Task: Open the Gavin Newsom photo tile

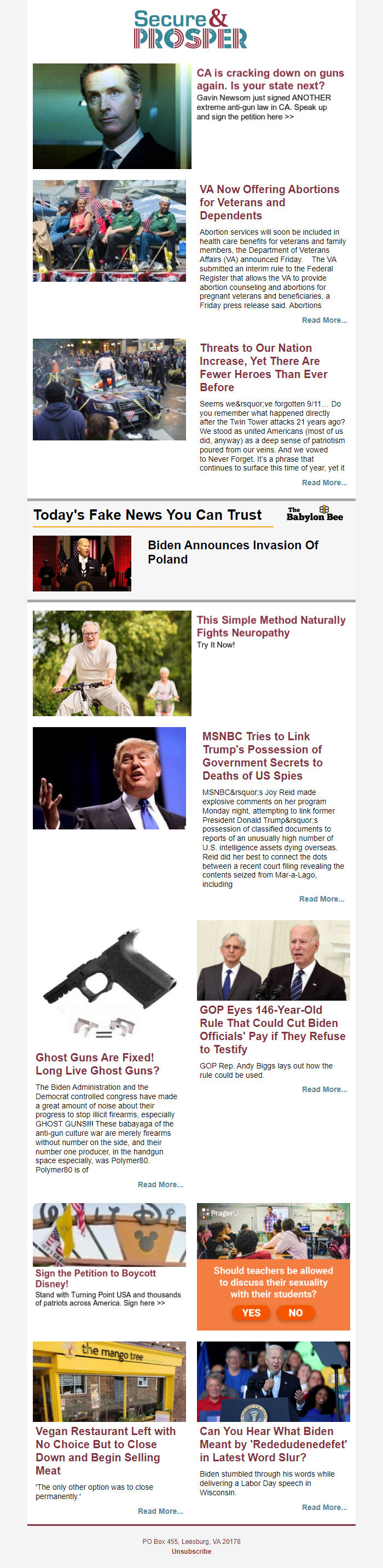Action: tap(112, 117)
